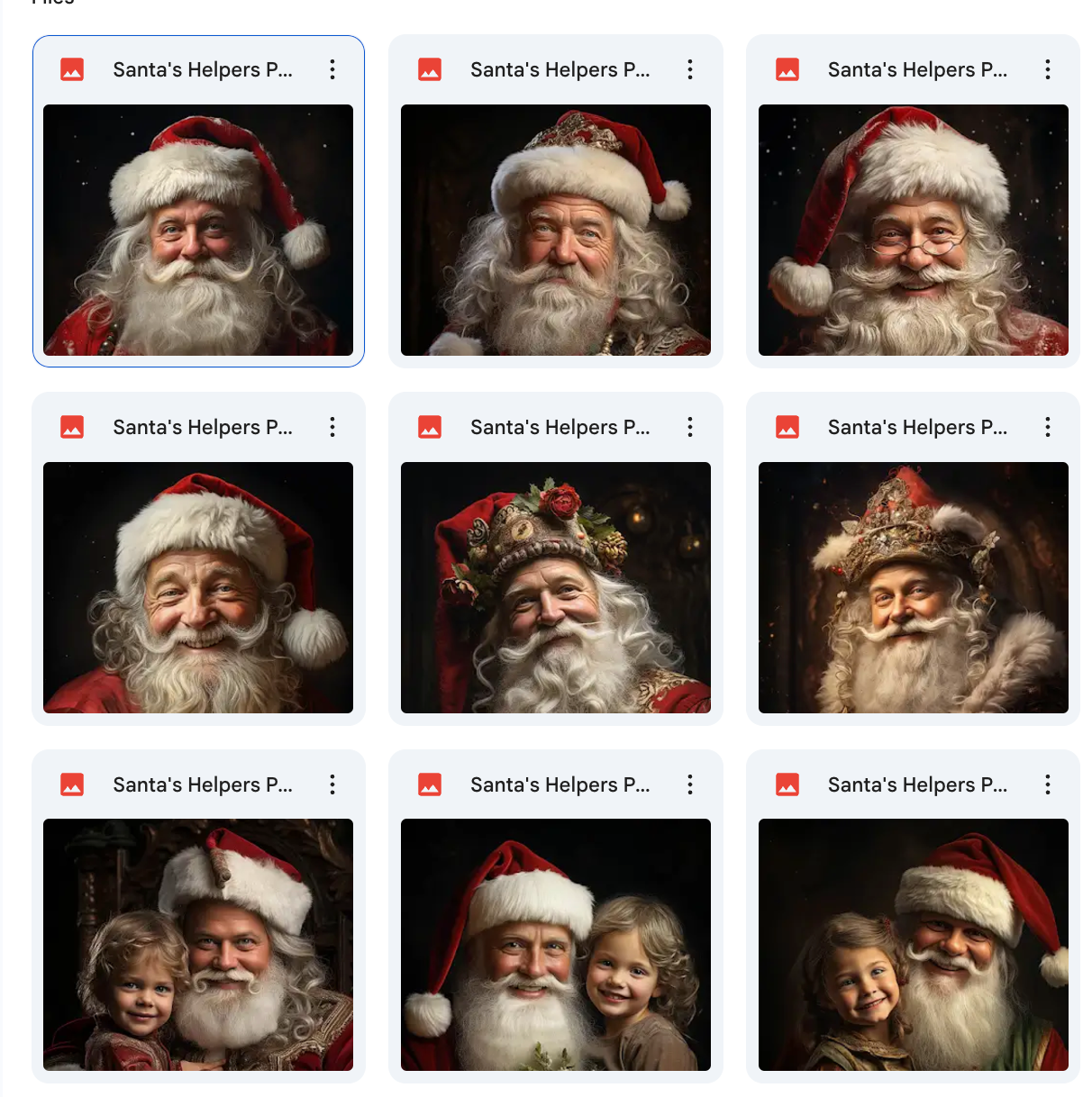Screen dimensions: 1092x1097
Task: Open the file with the child on Santa's right
Action: click(x=555, y=944)
